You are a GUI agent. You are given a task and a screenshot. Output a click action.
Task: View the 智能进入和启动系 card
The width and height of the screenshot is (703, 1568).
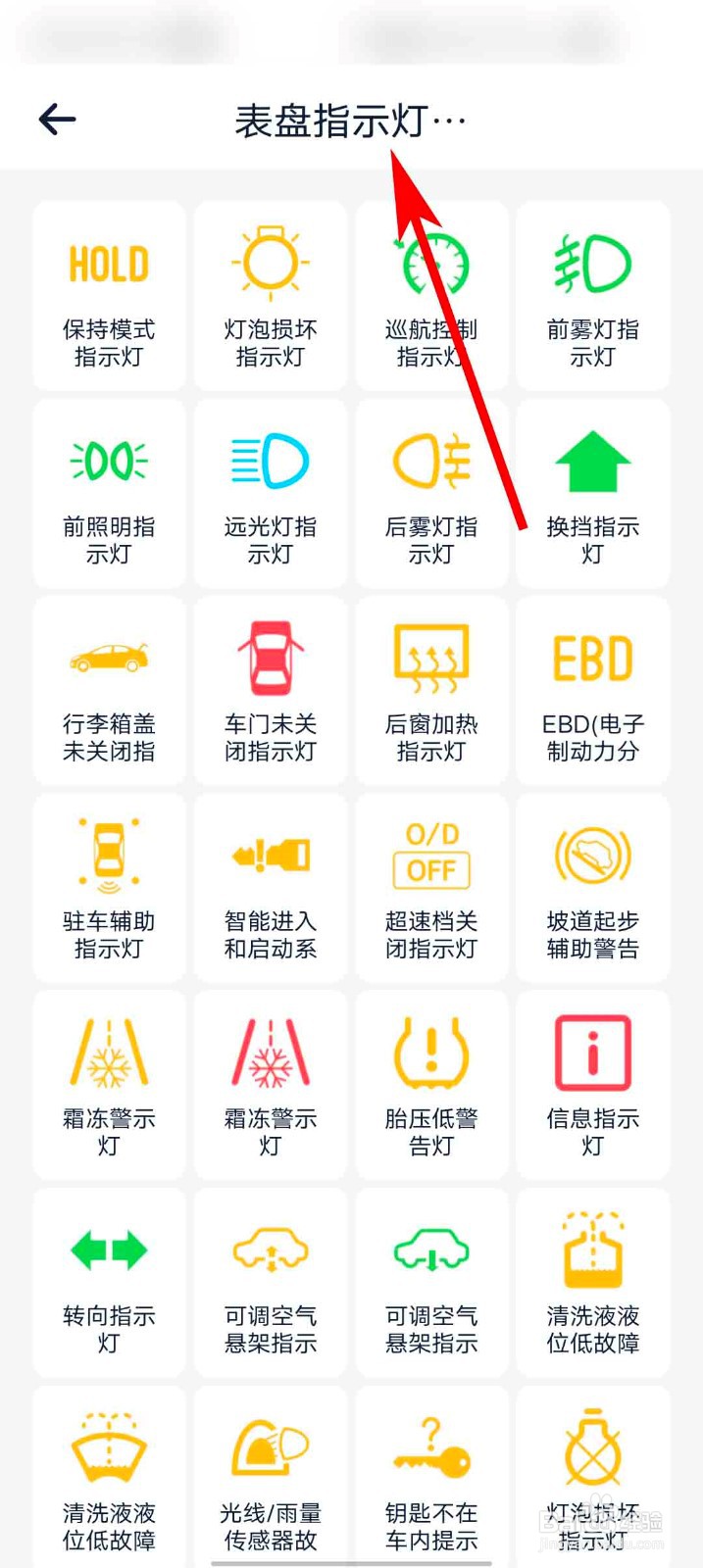point(271,888)
